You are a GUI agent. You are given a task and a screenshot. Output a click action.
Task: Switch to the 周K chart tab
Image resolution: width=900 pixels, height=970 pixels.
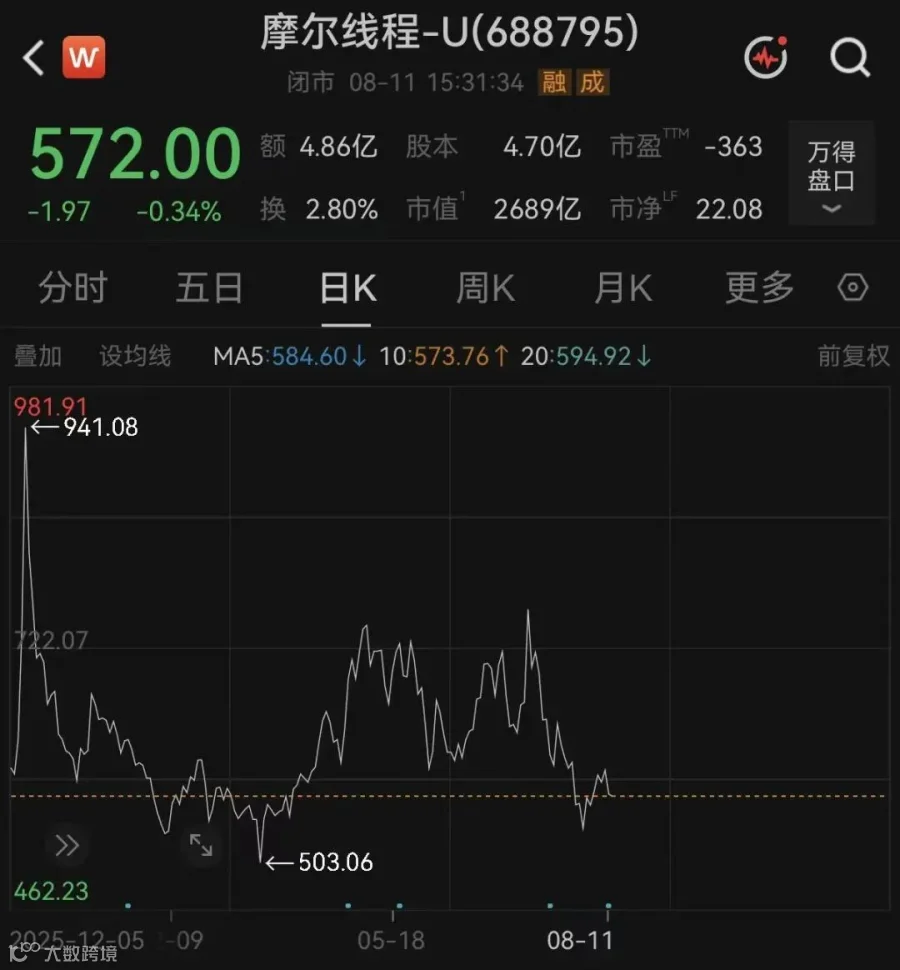click(486, 288)
